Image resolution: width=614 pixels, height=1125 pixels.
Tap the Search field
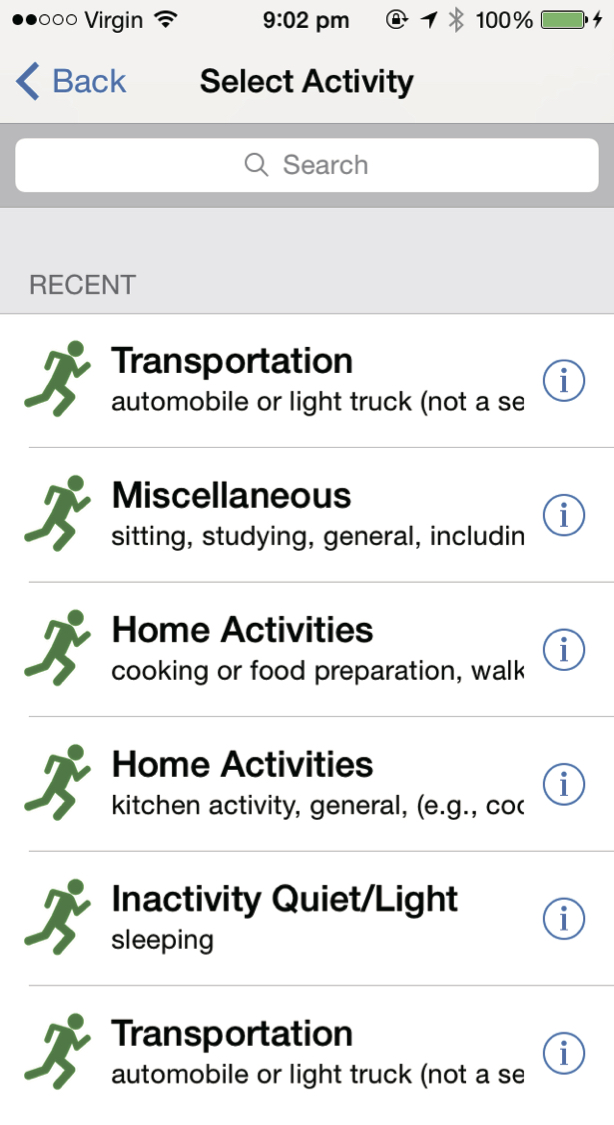pyautogui.click(x=307, y=165)
